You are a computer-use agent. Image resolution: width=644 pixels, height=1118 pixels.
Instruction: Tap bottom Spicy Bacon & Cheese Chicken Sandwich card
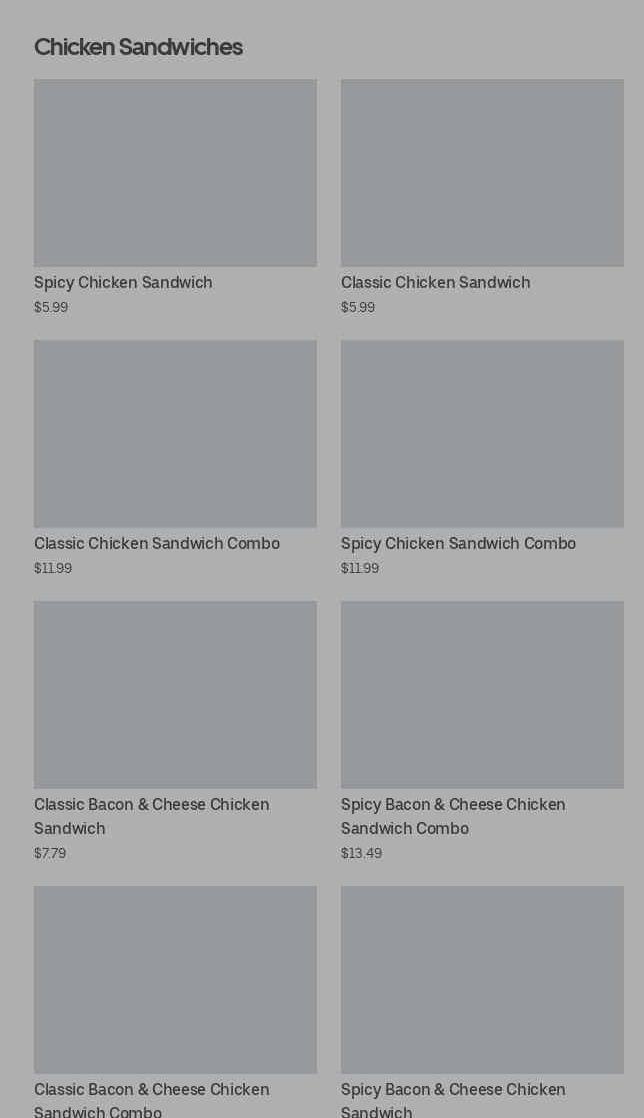point(482,980)
